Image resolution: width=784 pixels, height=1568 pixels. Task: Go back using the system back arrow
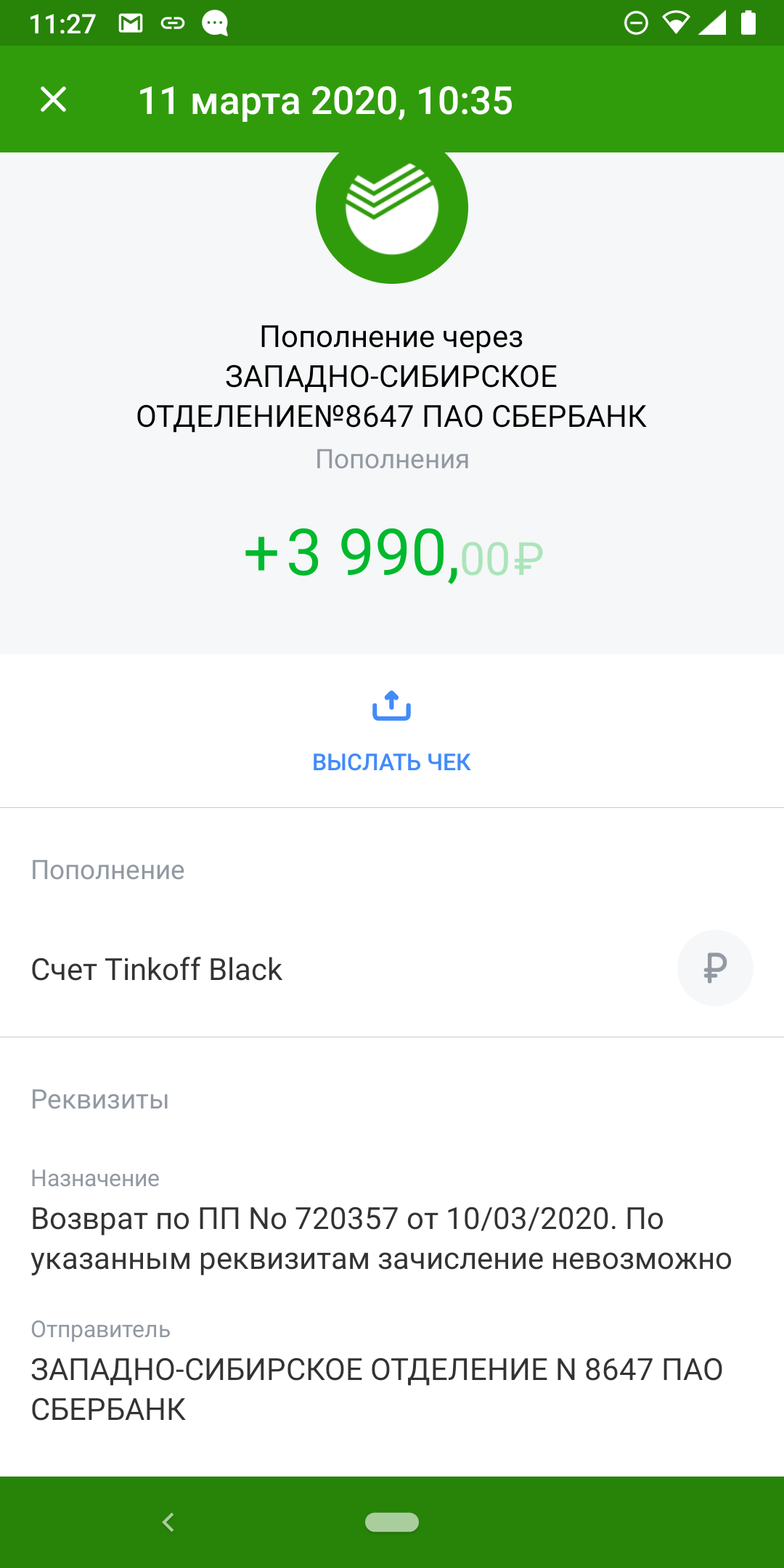pyautogui.click(x=168, y=1522)
